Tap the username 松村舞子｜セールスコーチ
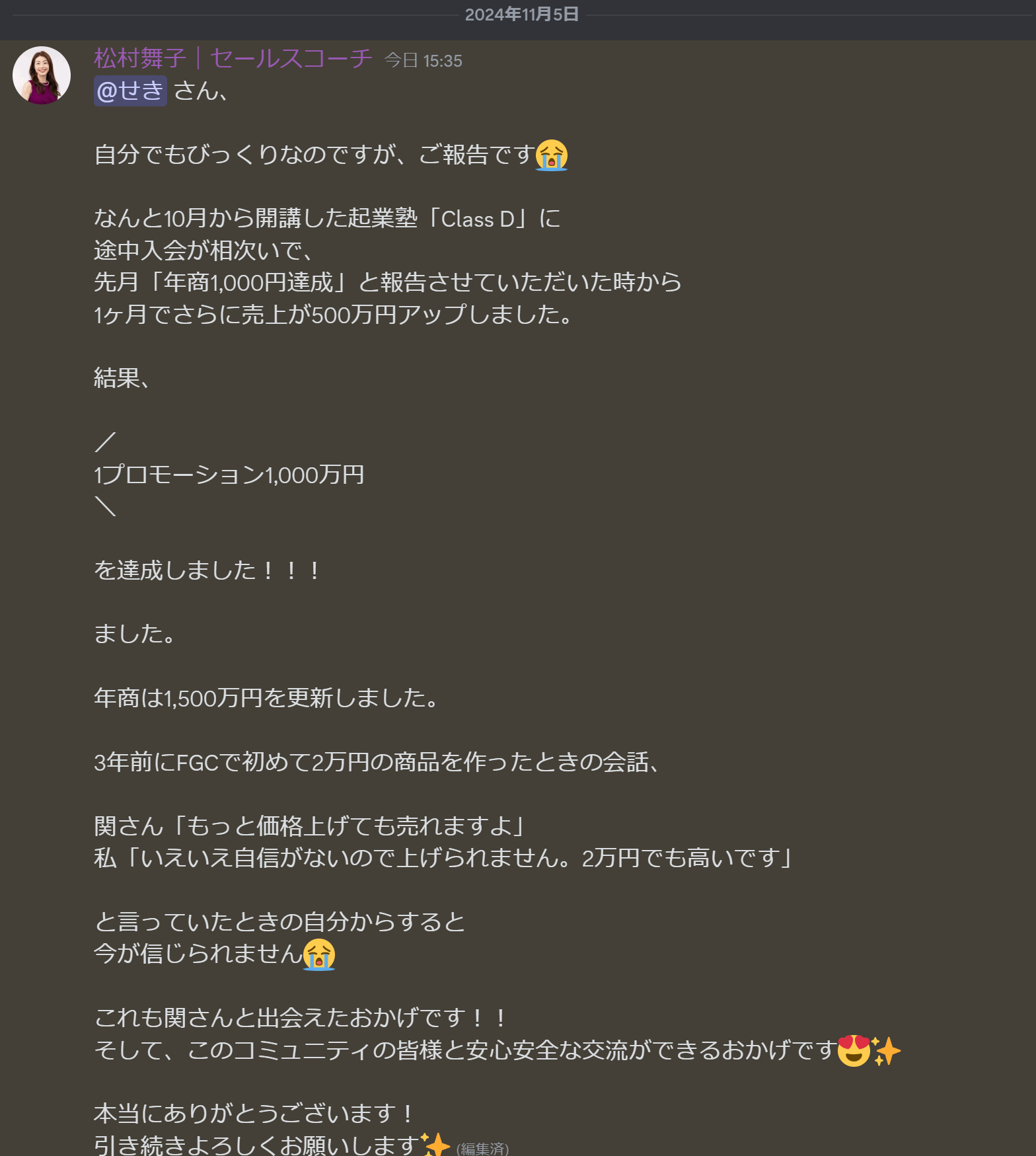Image resolution: width=1036 pixels, height=1156 pixels. [233, 59]
